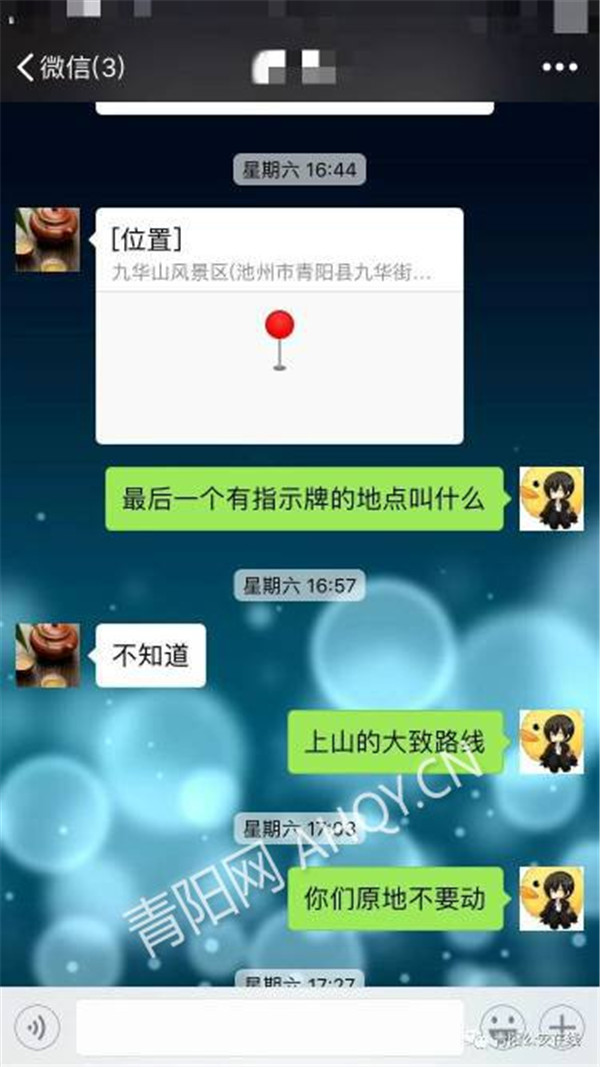
Task: Go back to the WeChat chat list
Action: coord(70,68)
